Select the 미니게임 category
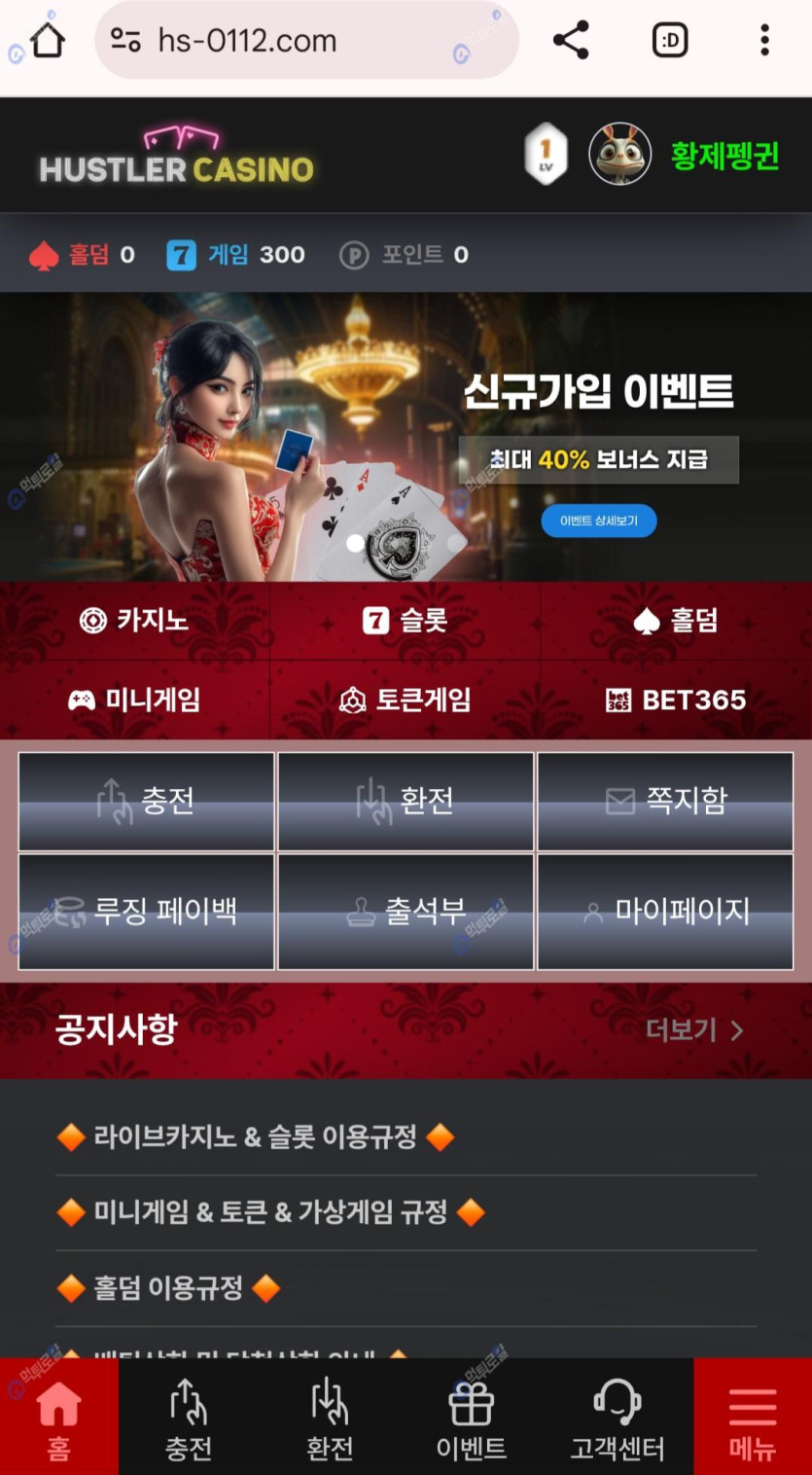Viewport: 812px width, 1475px height. 134,700
